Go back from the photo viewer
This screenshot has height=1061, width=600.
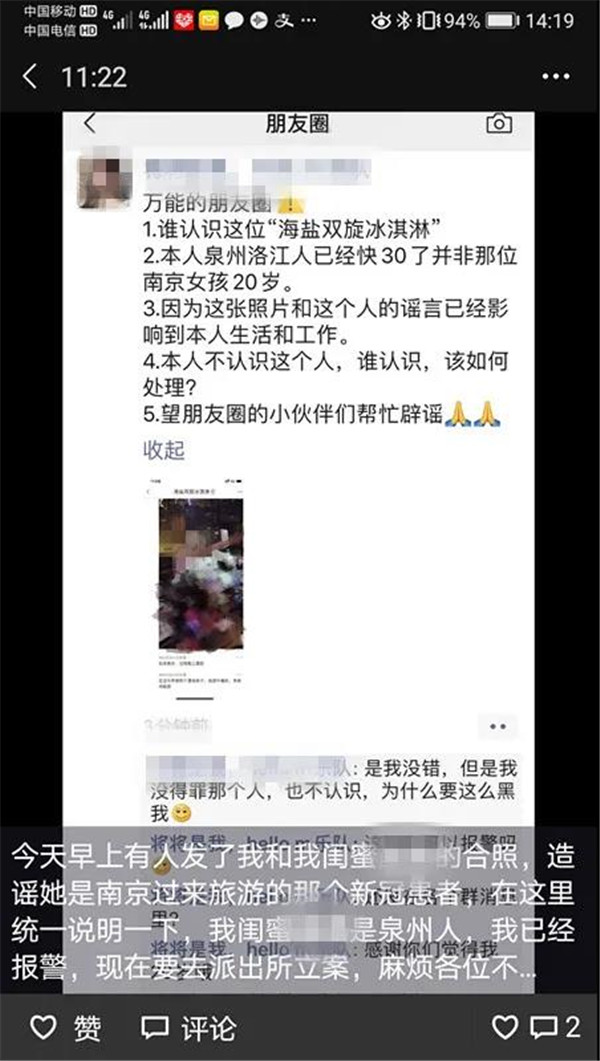[x=30, y=76]
